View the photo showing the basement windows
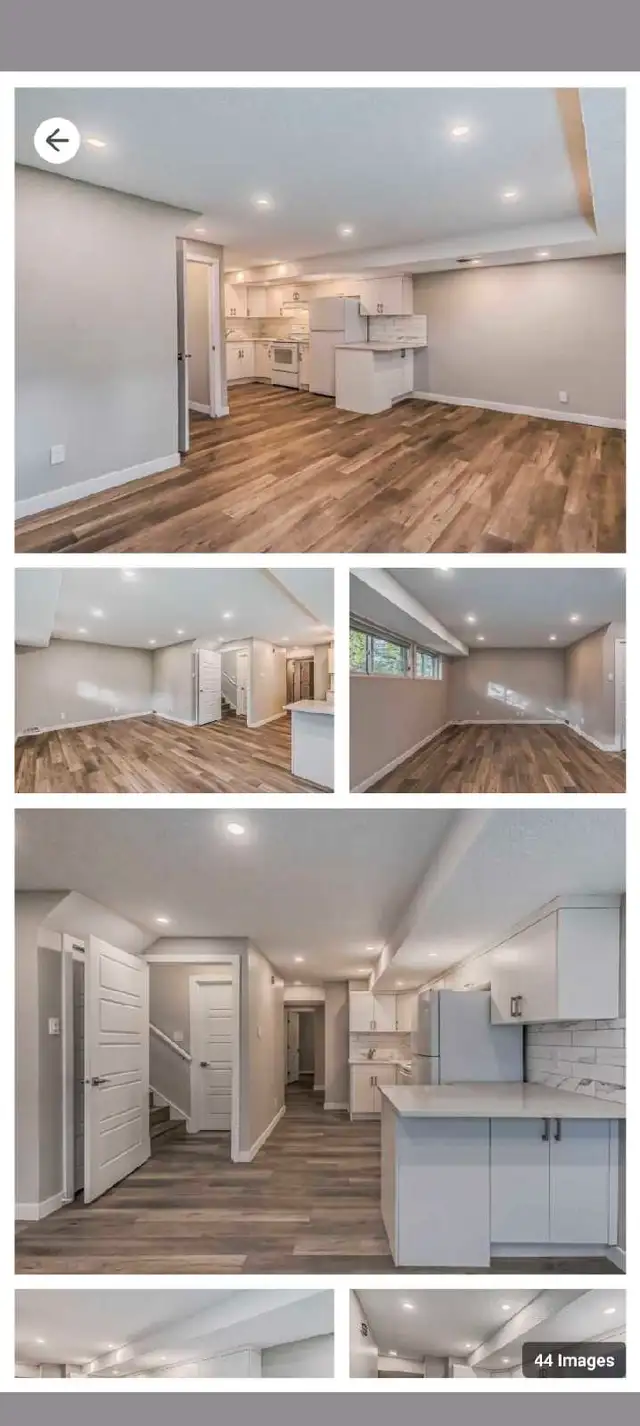Viewport: 640px width, 1426px height. (488, 680)
